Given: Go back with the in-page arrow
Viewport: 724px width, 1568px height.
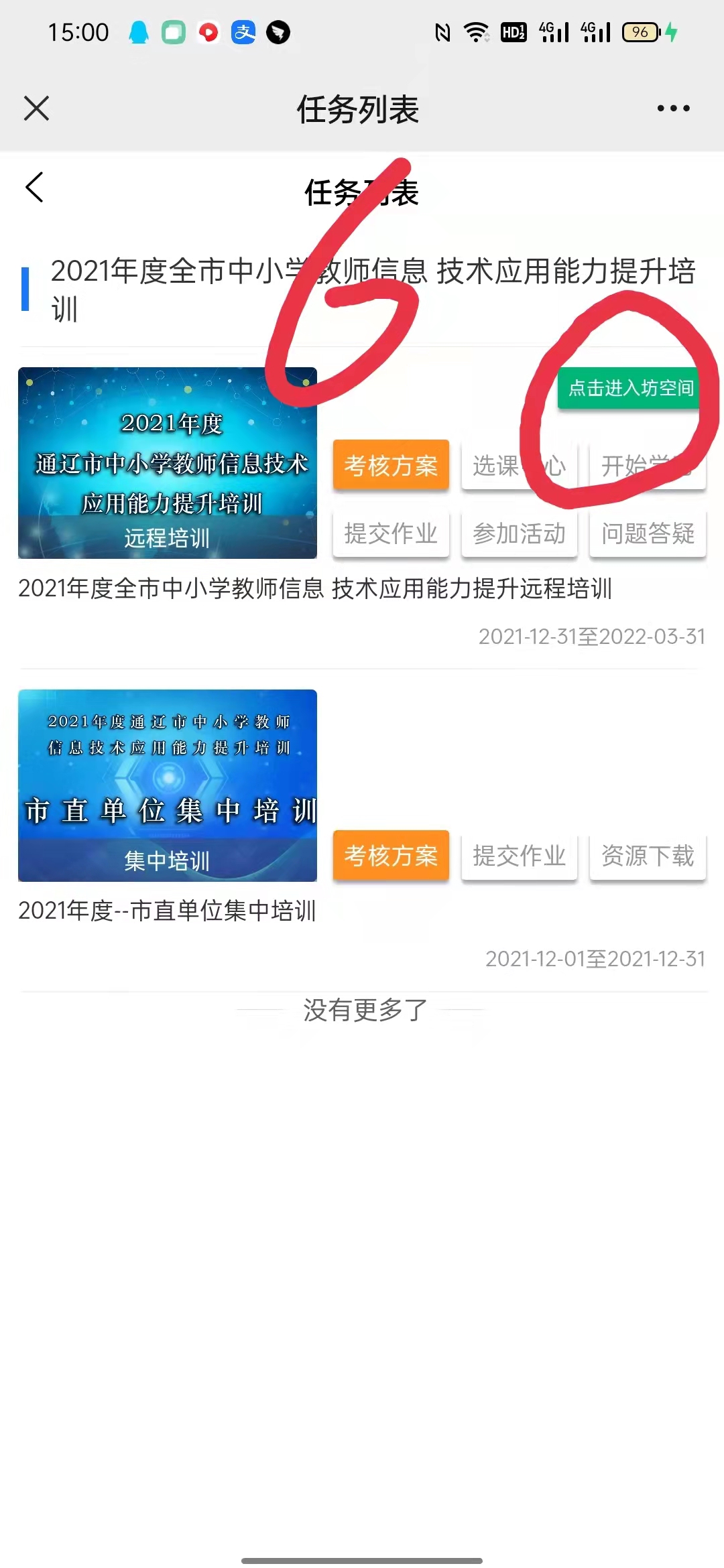Looking at the screenshot, I should [x=35, y=188].
